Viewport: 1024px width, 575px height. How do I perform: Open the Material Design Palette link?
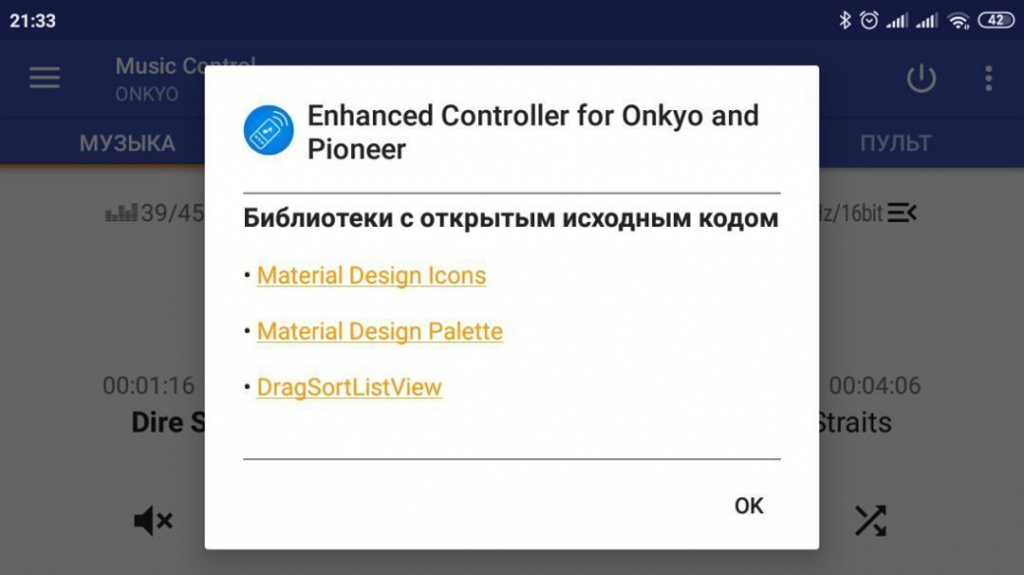pos(379,331)
